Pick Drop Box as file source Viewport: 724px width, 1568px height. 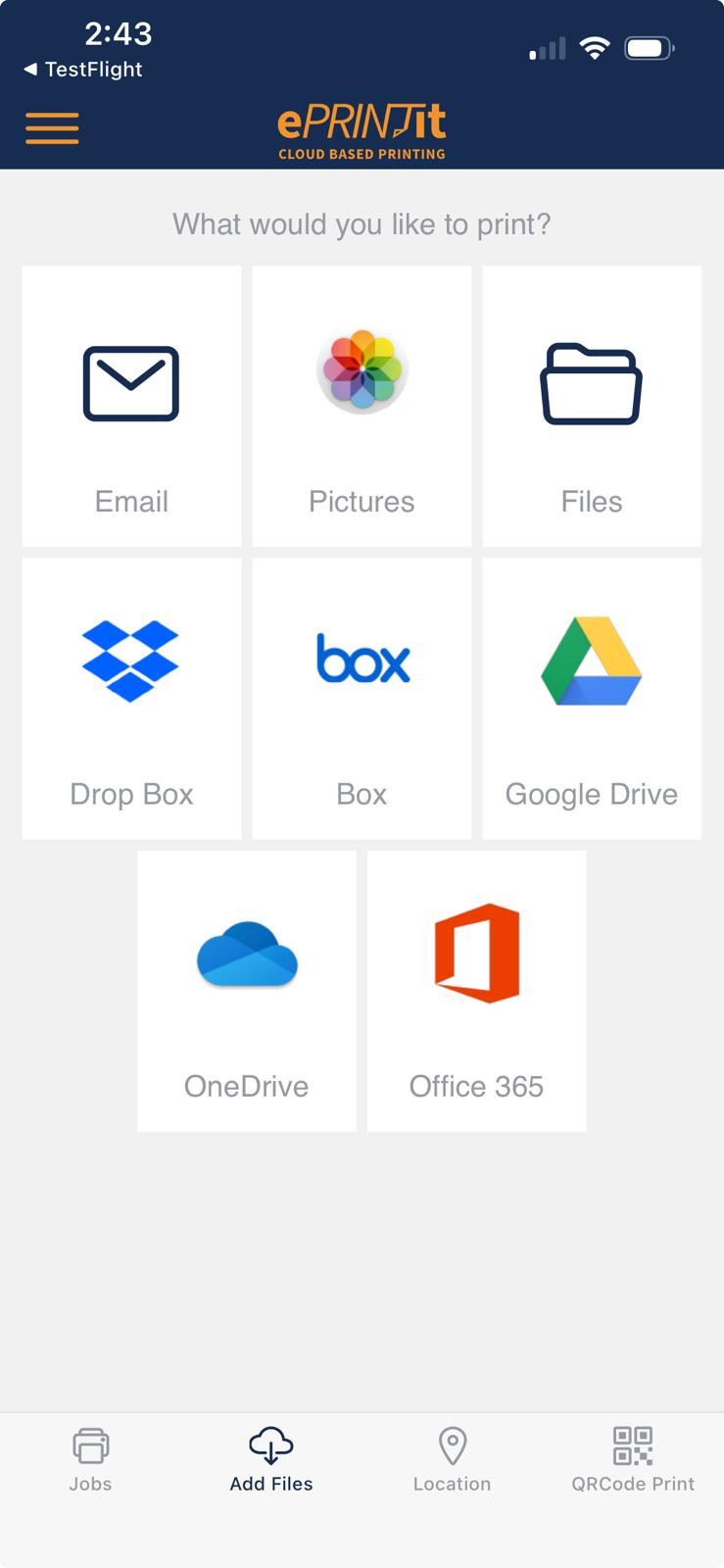131,698
